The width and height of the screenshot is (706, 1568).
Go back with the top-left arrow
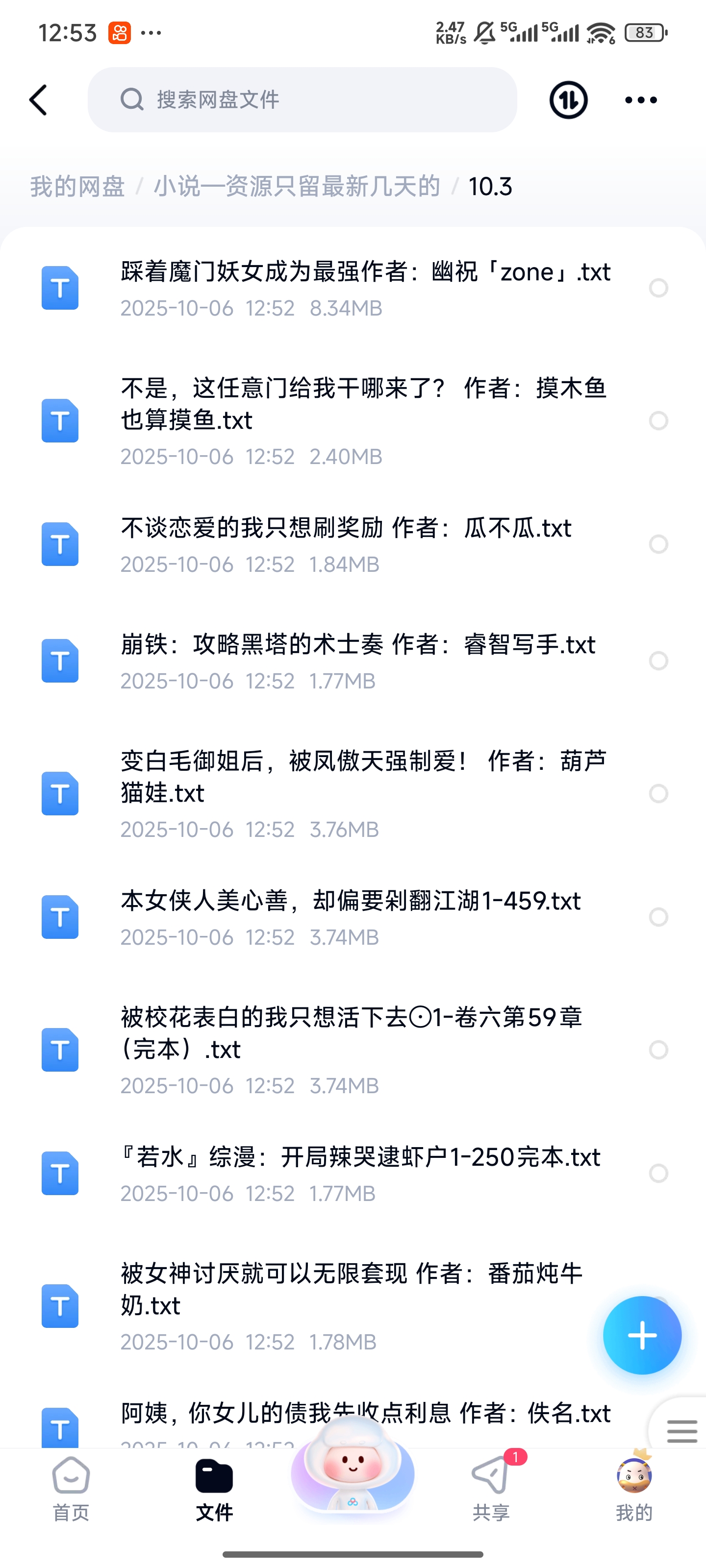click(x=38, y=100)
